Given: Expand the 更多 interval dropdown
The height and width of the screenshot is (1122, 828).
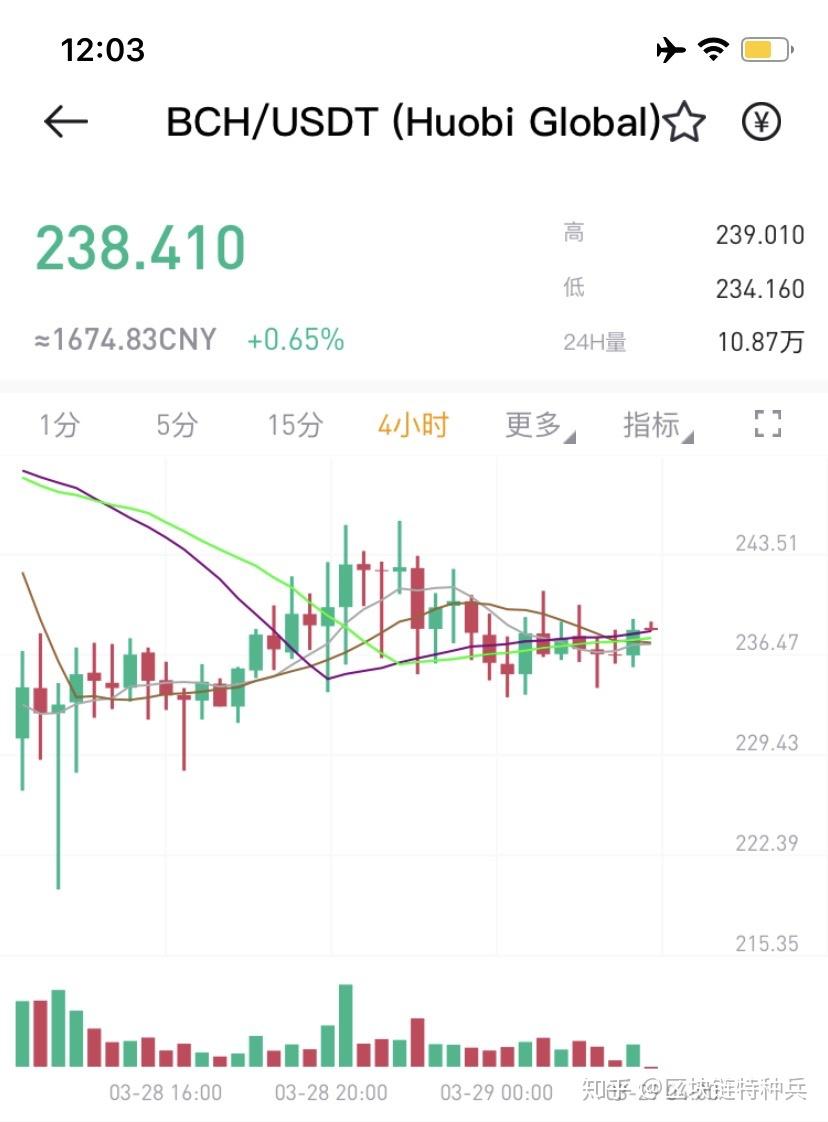Looking at the screenshot, I should (x=538, y=425).
